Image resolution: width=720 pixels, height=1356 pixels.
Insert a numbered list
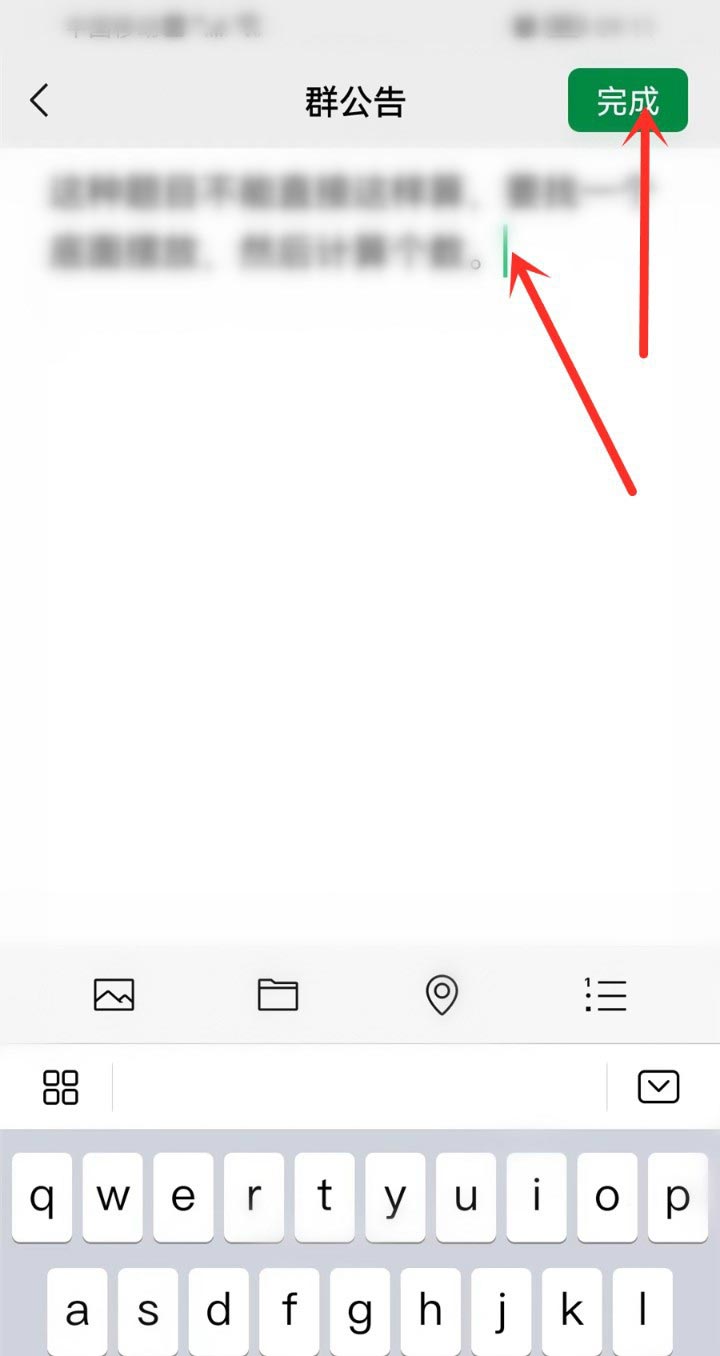click(605, 995)
